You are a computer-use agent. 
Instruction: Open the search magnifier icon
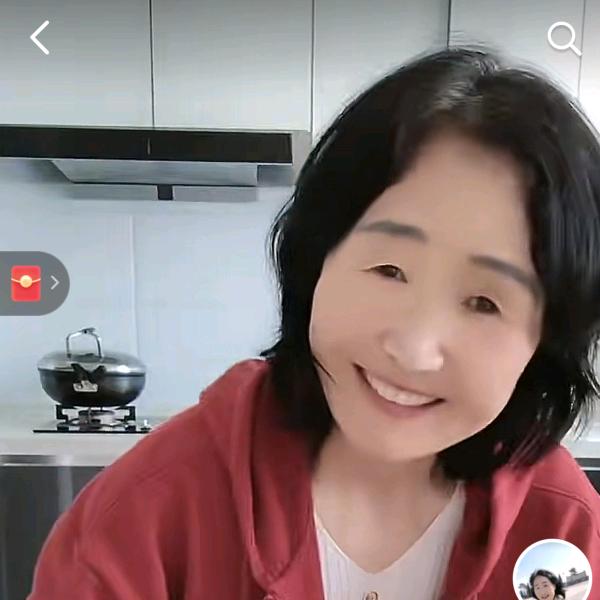coord(564,39)
